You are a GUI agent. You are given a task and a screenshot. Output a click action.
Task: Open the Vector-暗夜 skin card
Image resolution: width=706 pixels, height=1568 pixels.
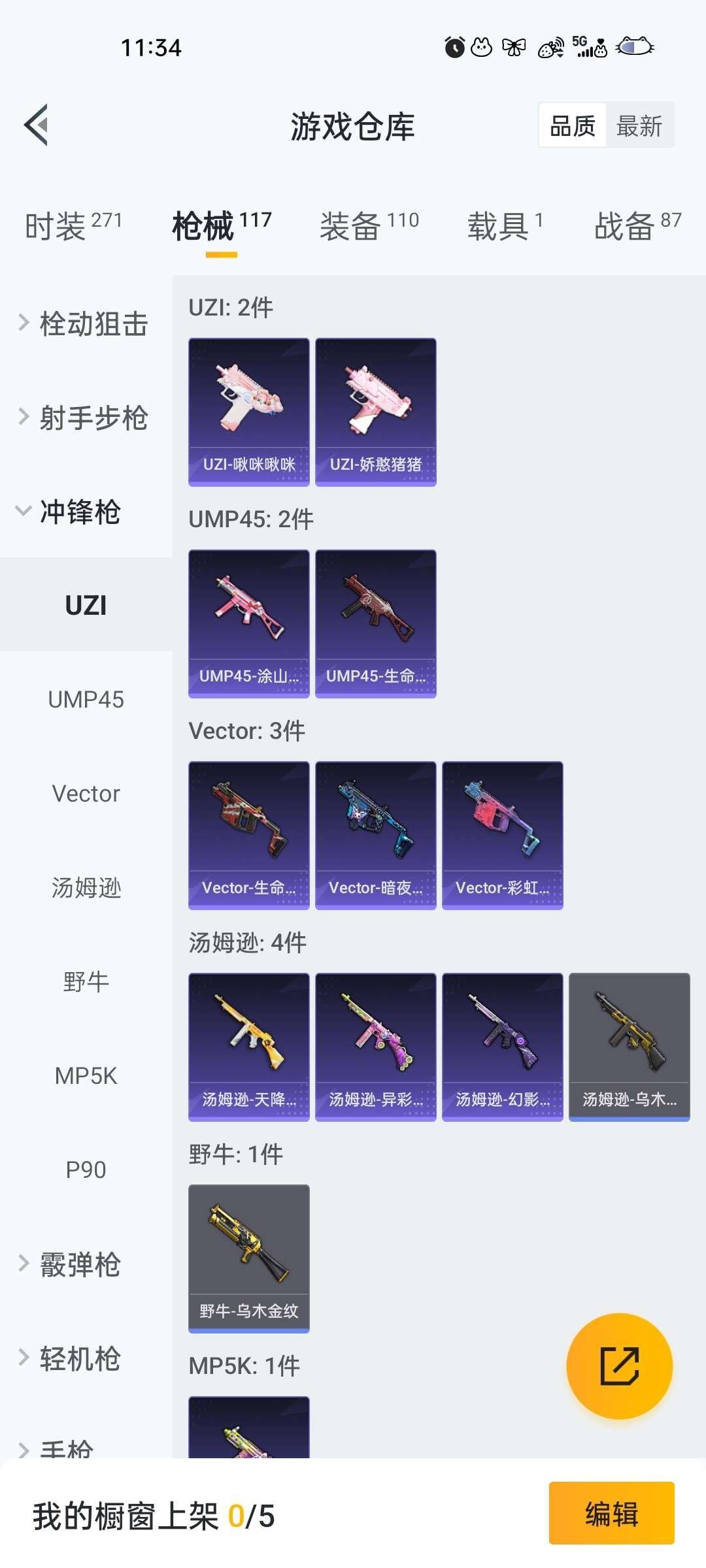click(375, 834)
